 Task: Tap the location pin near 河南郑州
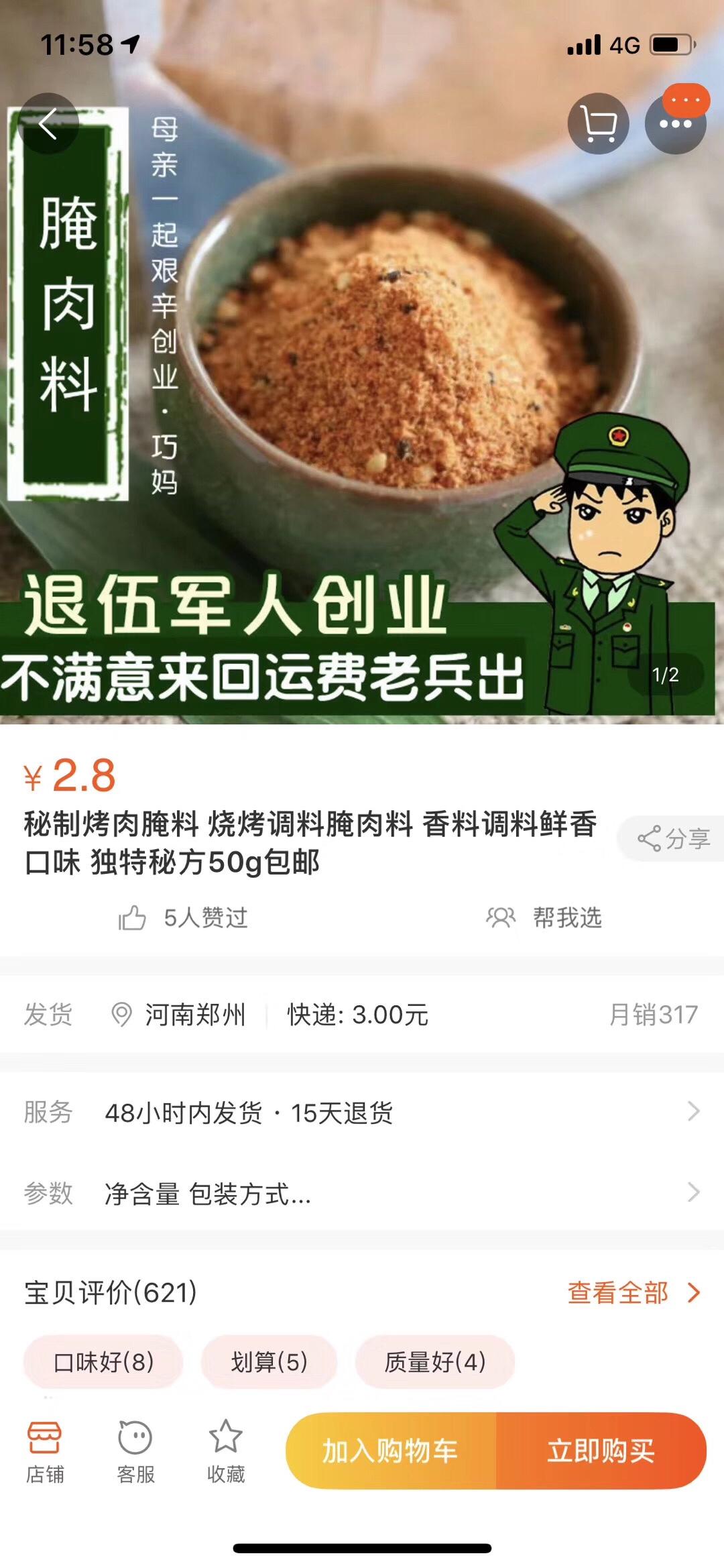pyautogui.click(x=121, y=1014)
